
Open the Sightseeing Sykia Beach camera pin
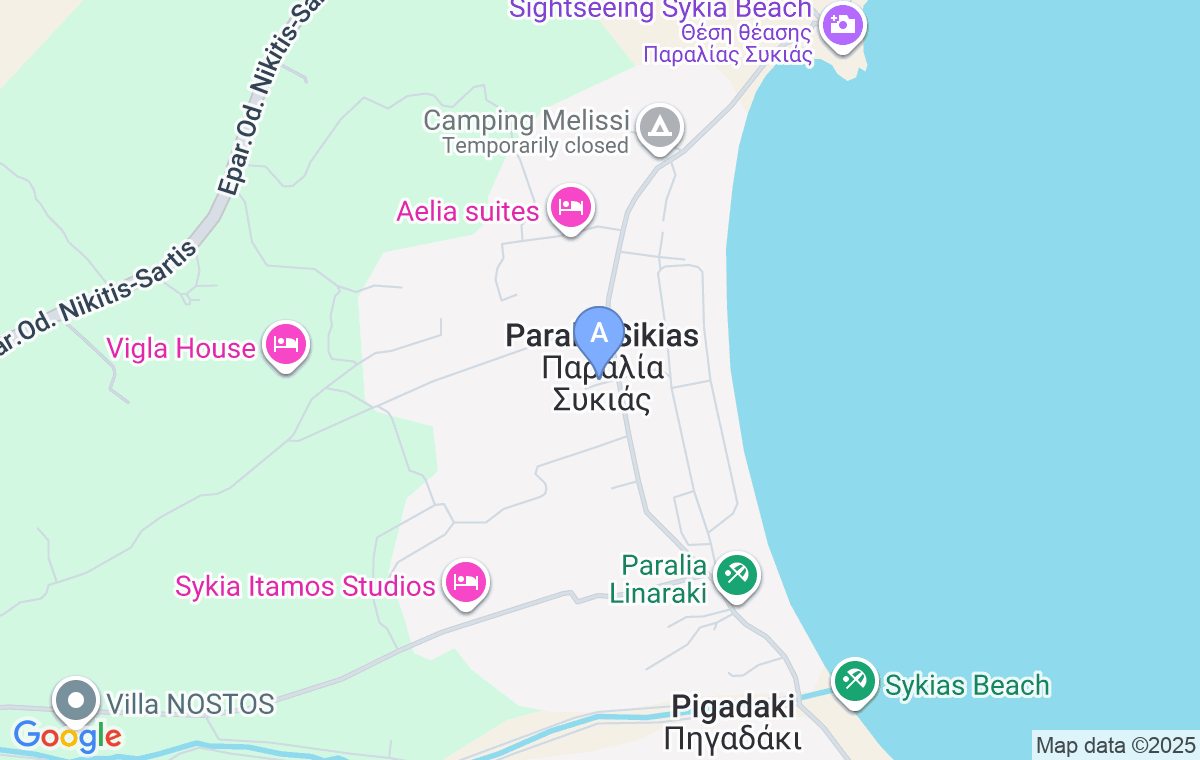point(841,22)
